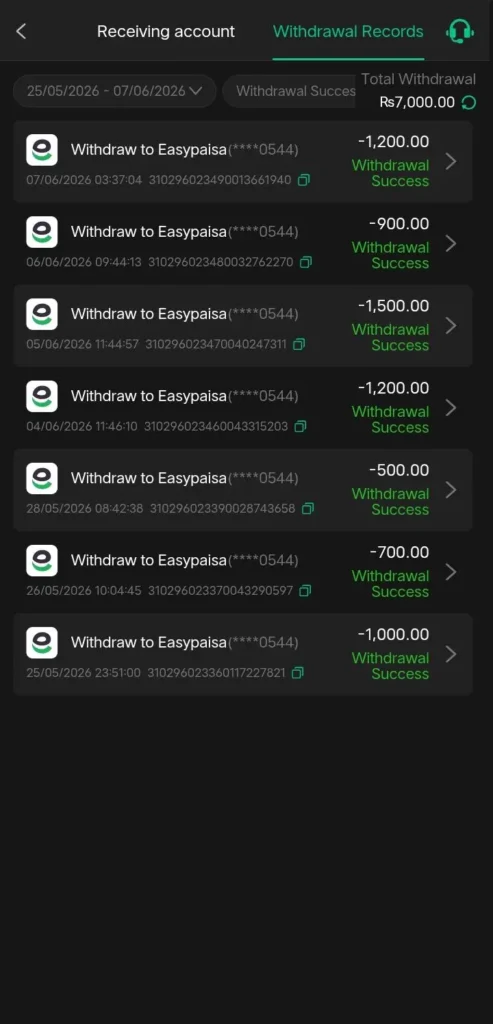
Task: Copy order number of the 04/06/2026 withdrawal
Action: [300, 426]
